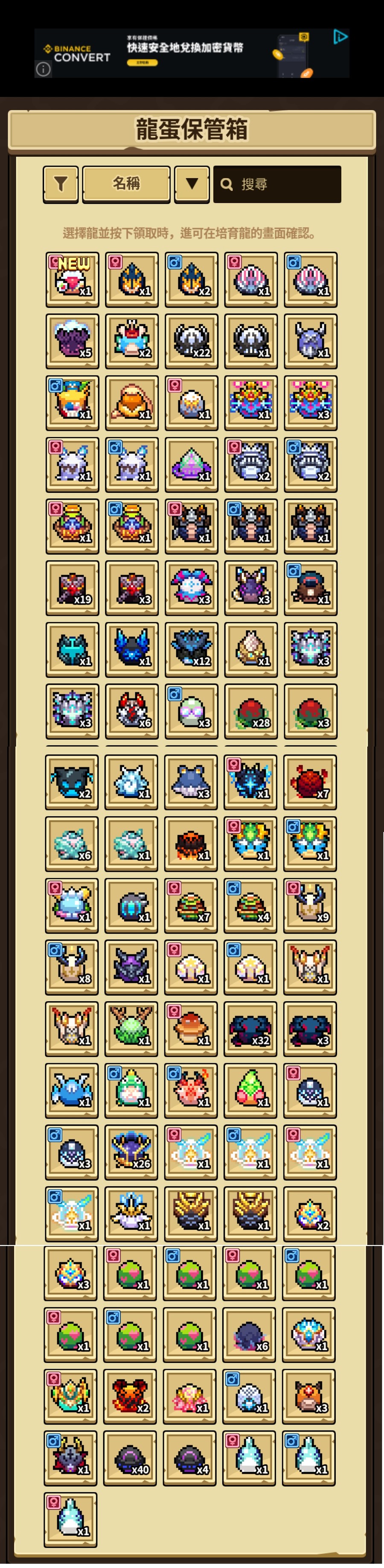Expand the sort order dropdown arrow

pyautogui.click(x=192, y=184)
